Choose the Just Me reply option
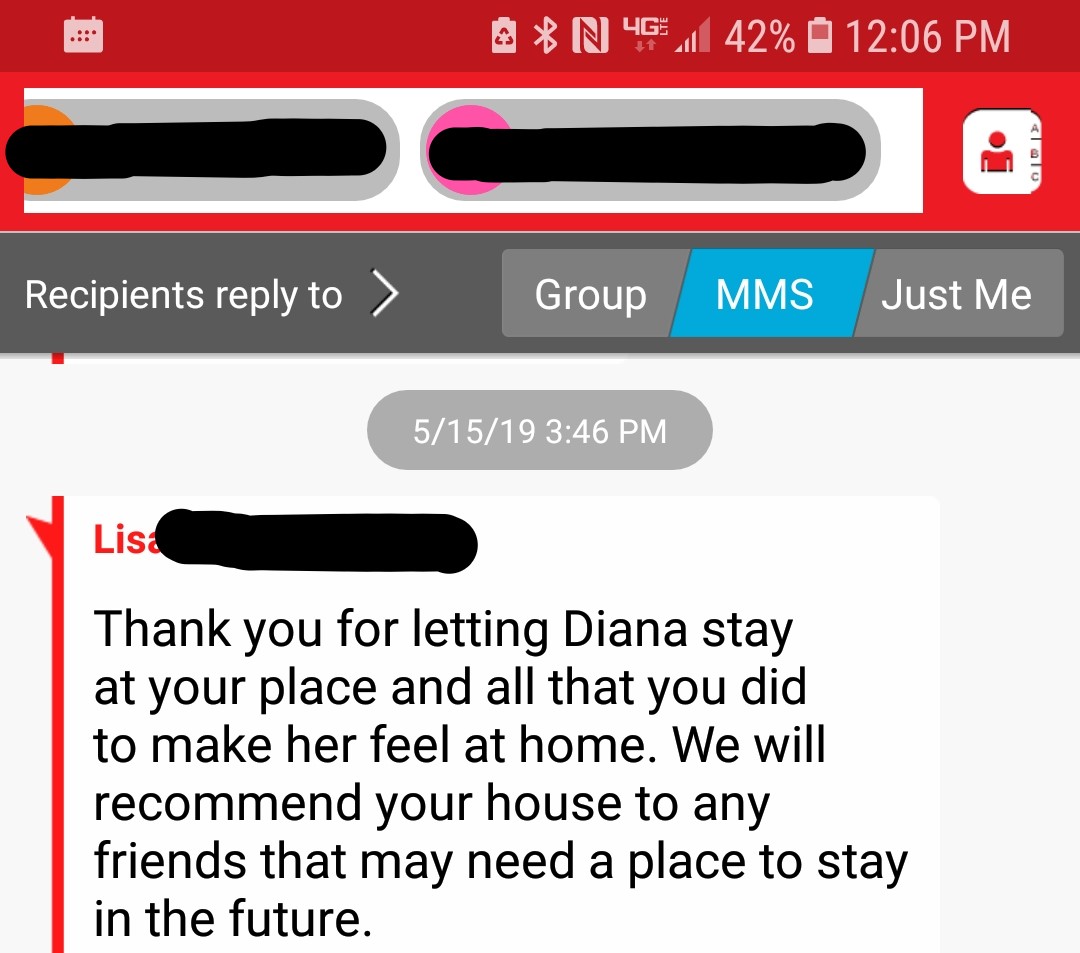The width and height of the screenshot is (1080, 953). pyautogui.click(x=956, y=295)
